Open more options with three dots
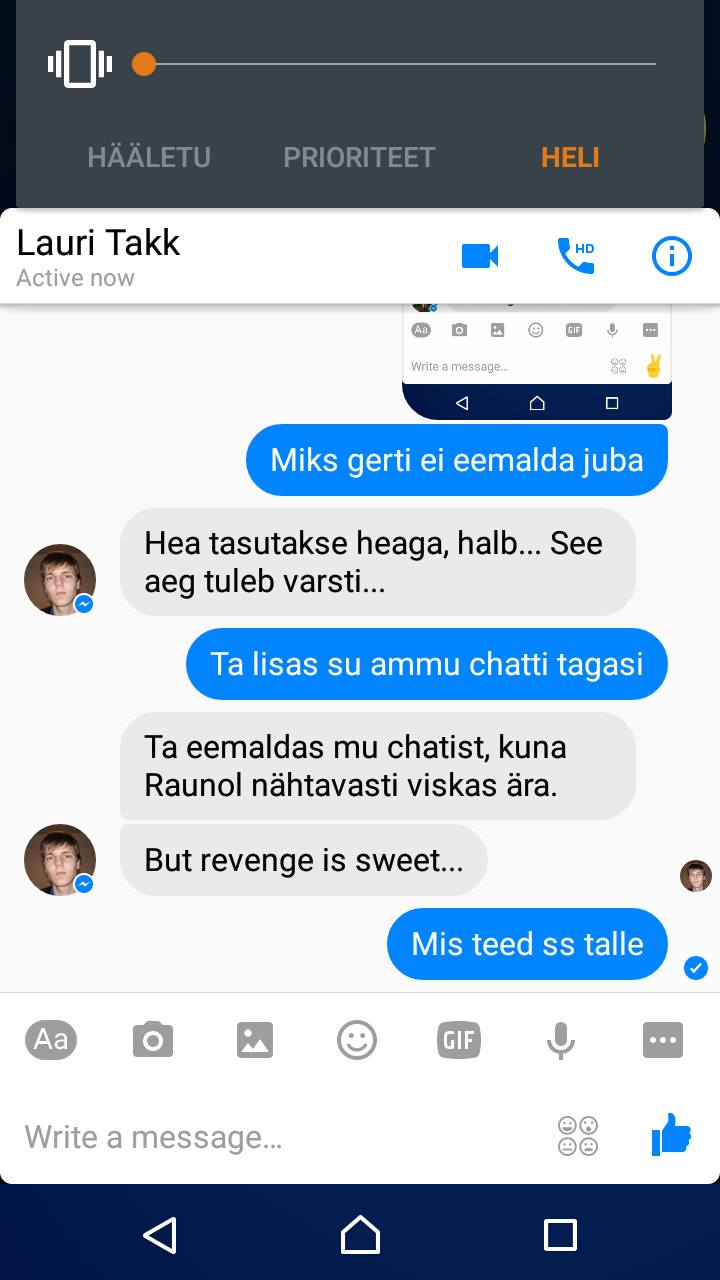The image size is (720, 1280). [663, 1040]
